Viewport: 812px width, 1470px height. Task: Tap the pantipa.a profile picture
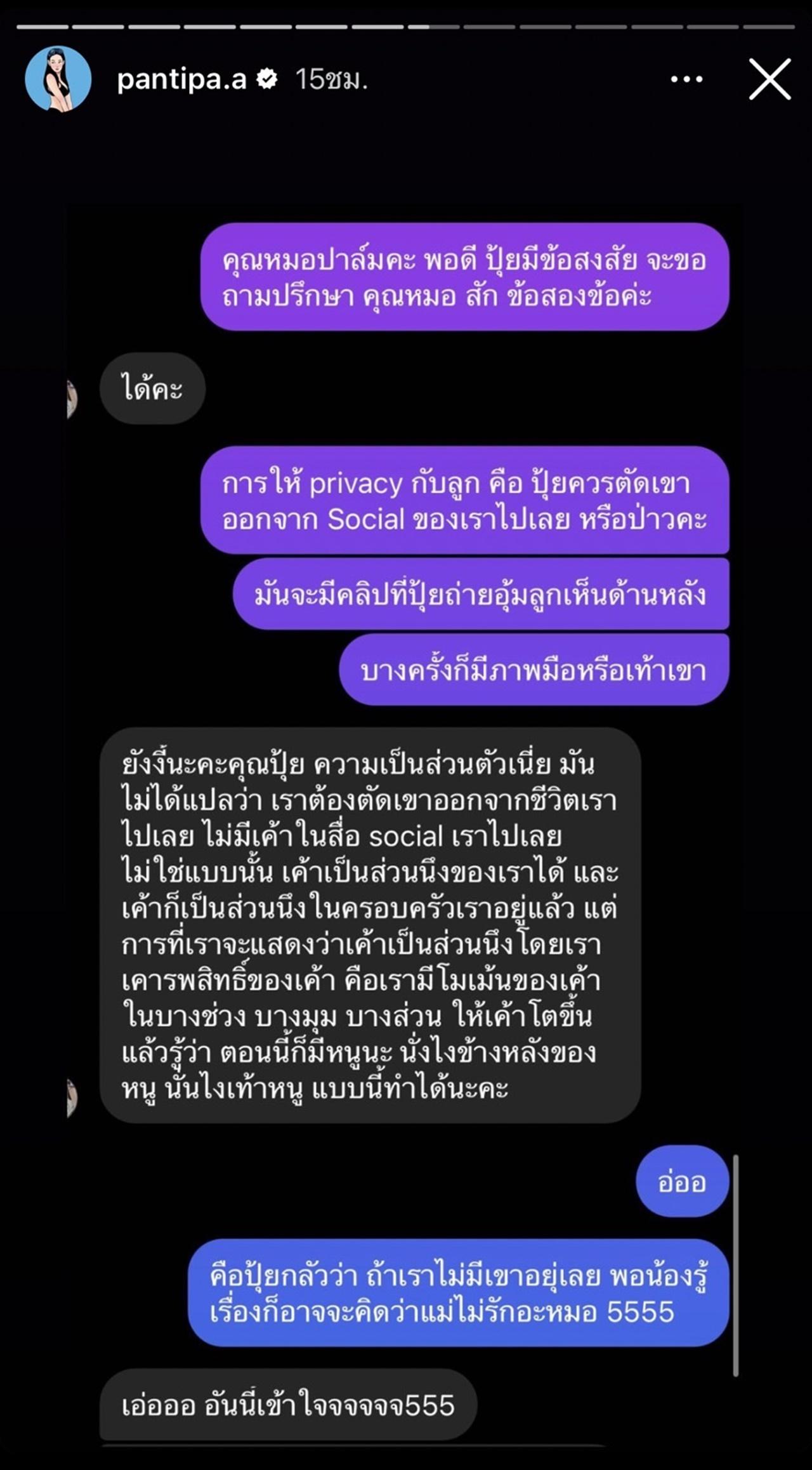click(58, 79)
